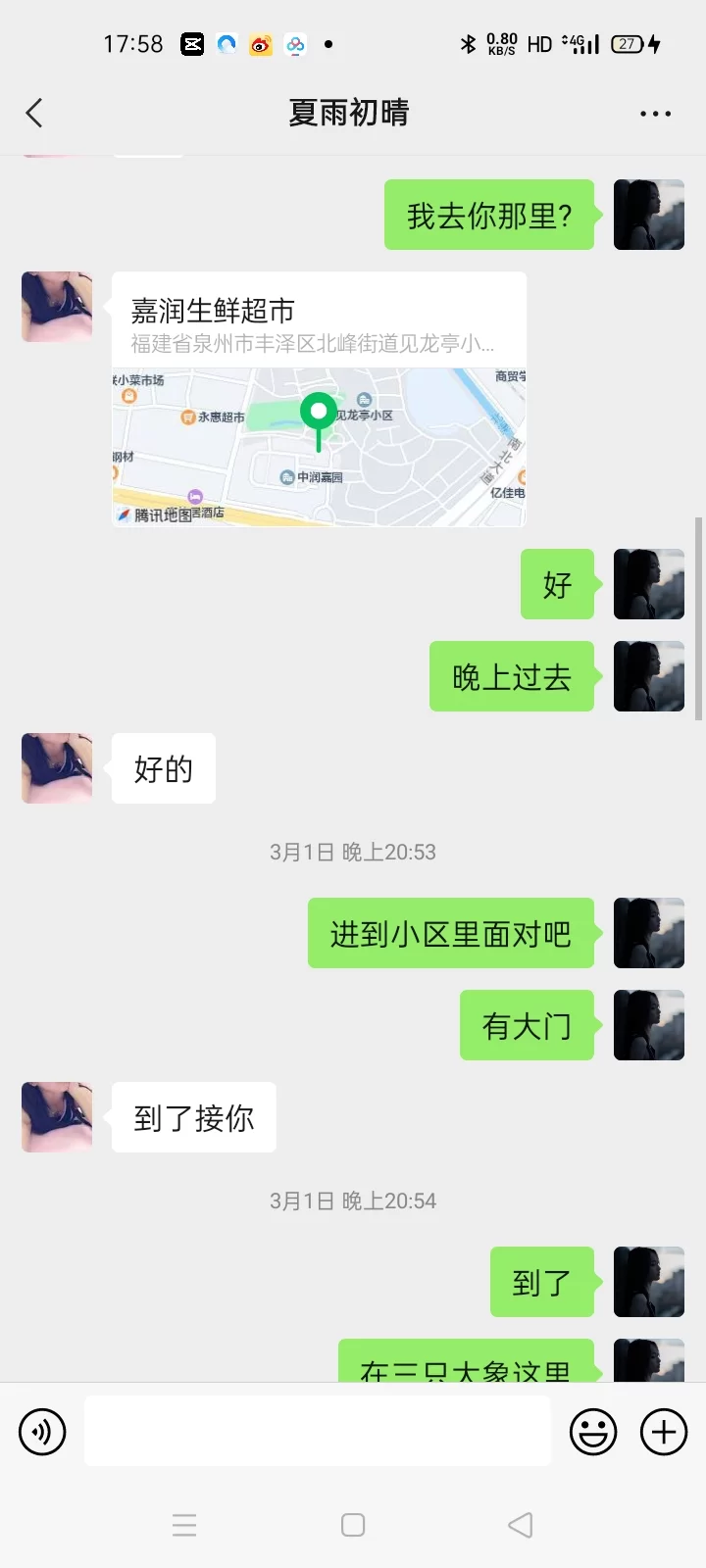Image resolution: width=706 pixels, height=1568 pixels.
Task: Go back from the chat
Action: click(x=35, y=113)
